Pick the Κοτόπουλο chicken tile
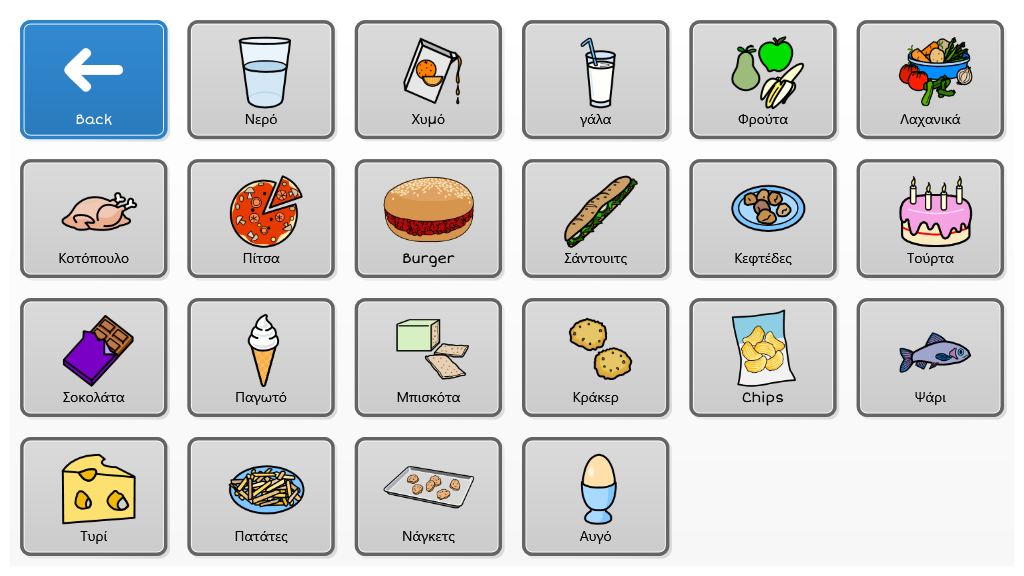Viewport: 1024px width, 576px height. (94, 219)
